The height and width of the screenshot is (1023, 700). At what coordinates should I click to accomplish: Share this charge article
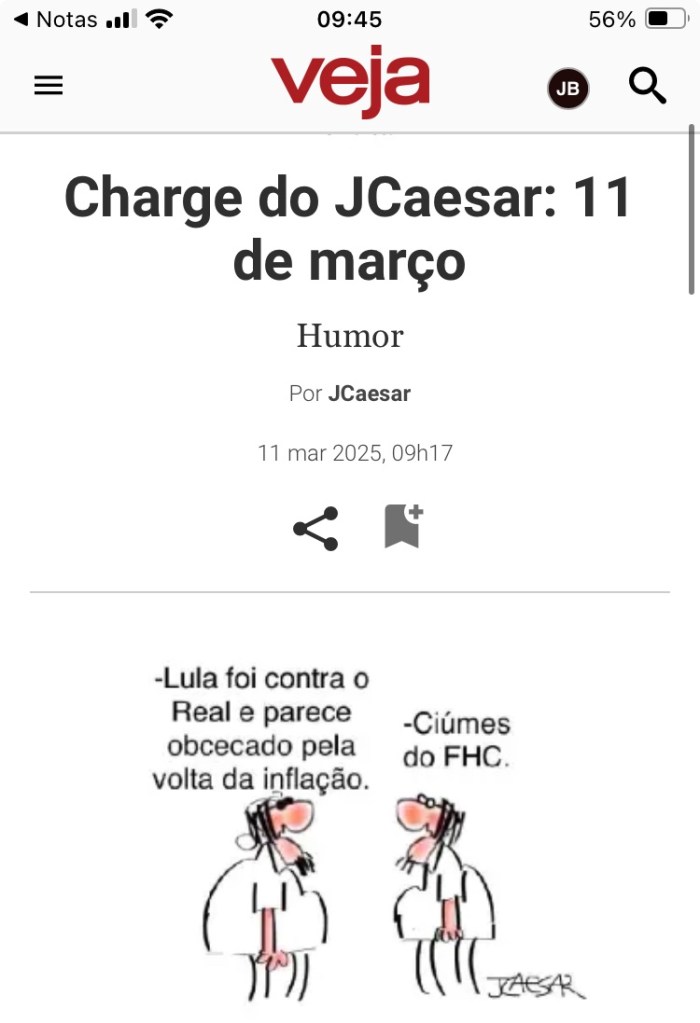click(x=315, y=528)
